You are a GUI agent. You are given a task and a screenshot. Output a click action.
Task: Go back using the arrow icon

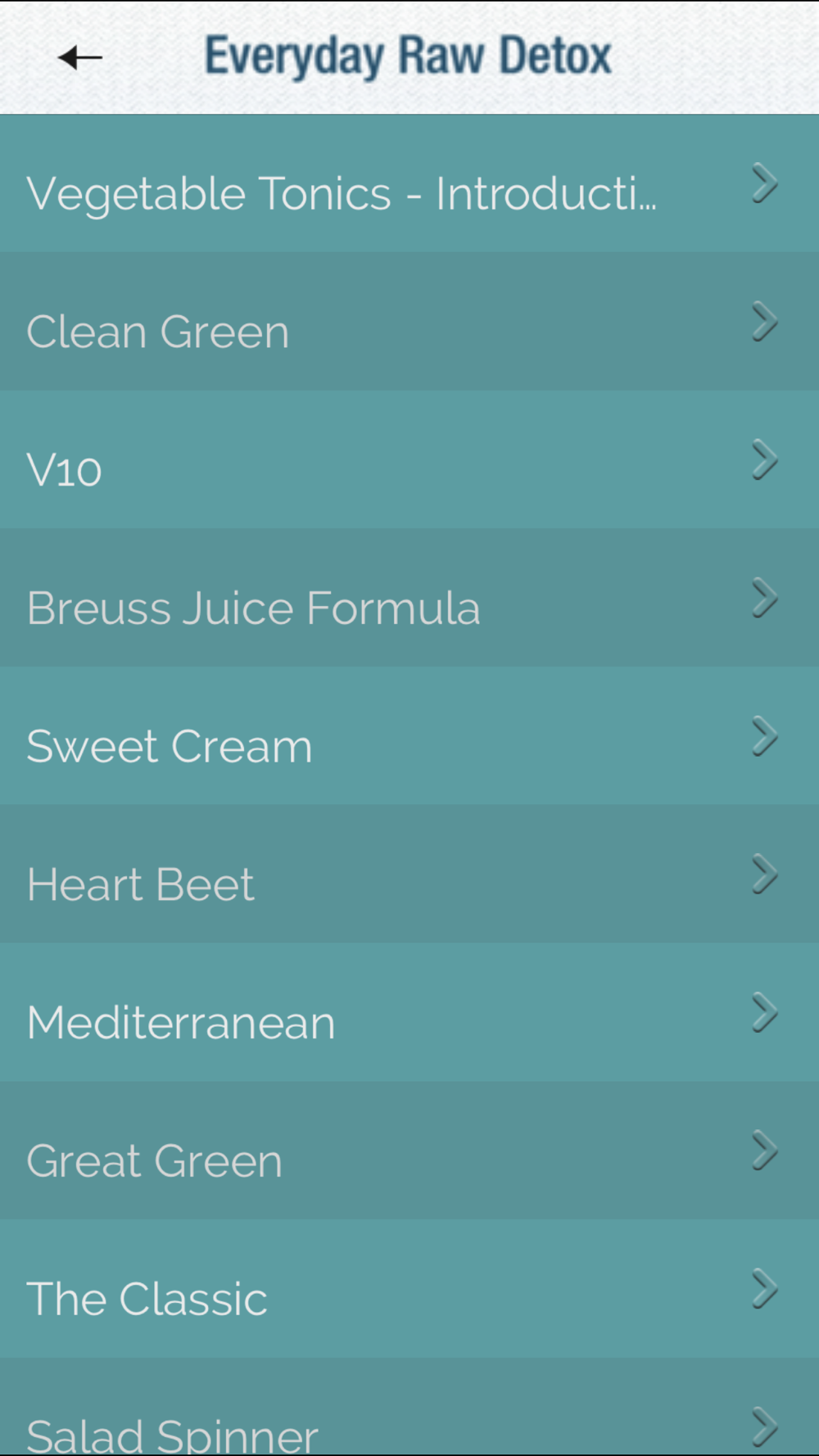(x=79, y=57)
